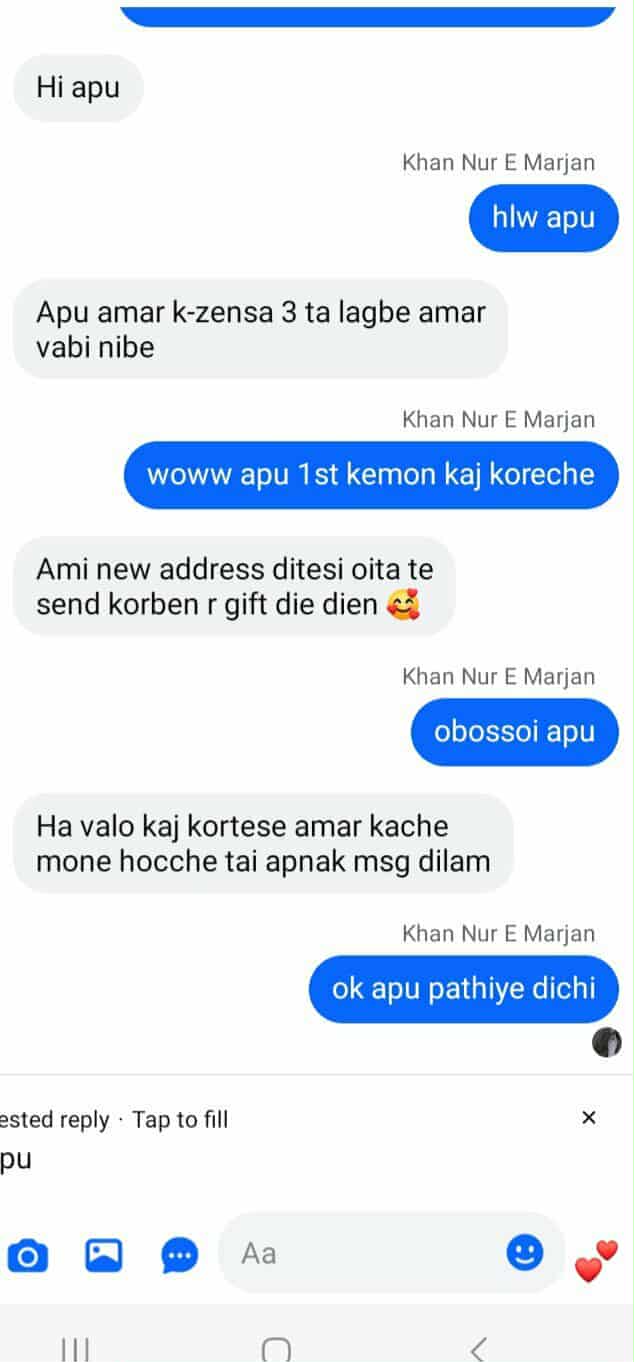Open the camera to take a photo
Screen dimensions: 634x1362
(x=27, y=1254)
